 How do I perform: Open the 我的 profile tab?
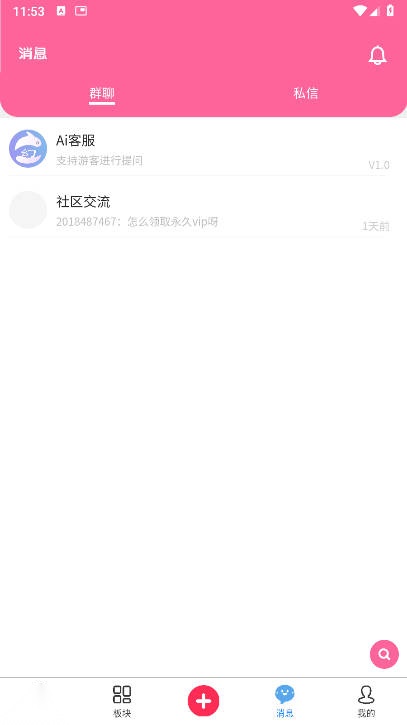pyautogui.click(x=366, y=701)
